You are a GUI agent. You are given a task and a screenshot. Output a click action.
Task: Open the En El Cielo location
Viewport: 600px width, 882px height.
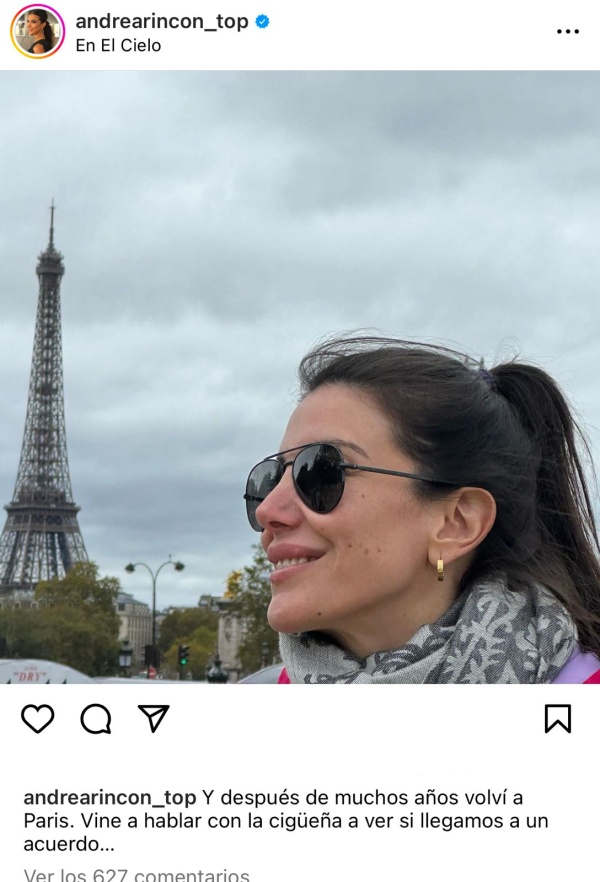tap(118, 45)
